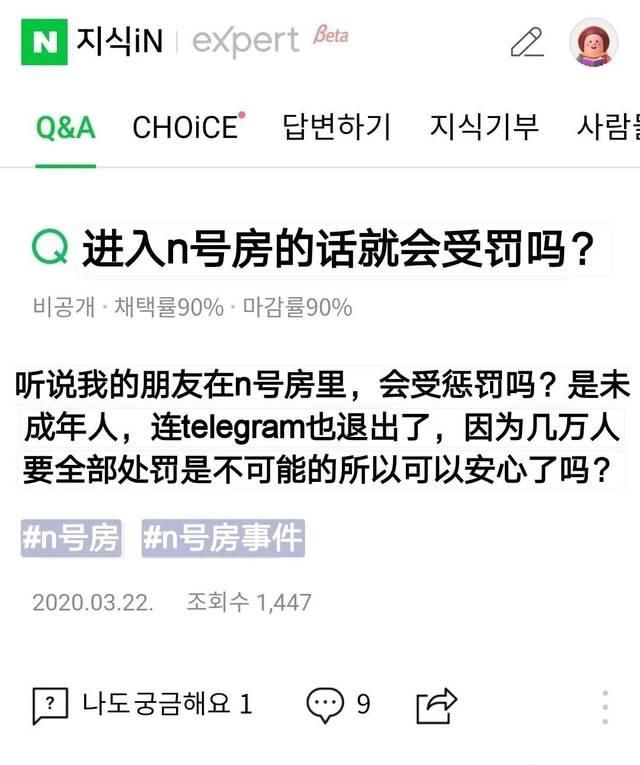This screenshot has width=640, height=765.
Task: Open the overflow menu for this question
Action: click(x=605, y=705)
